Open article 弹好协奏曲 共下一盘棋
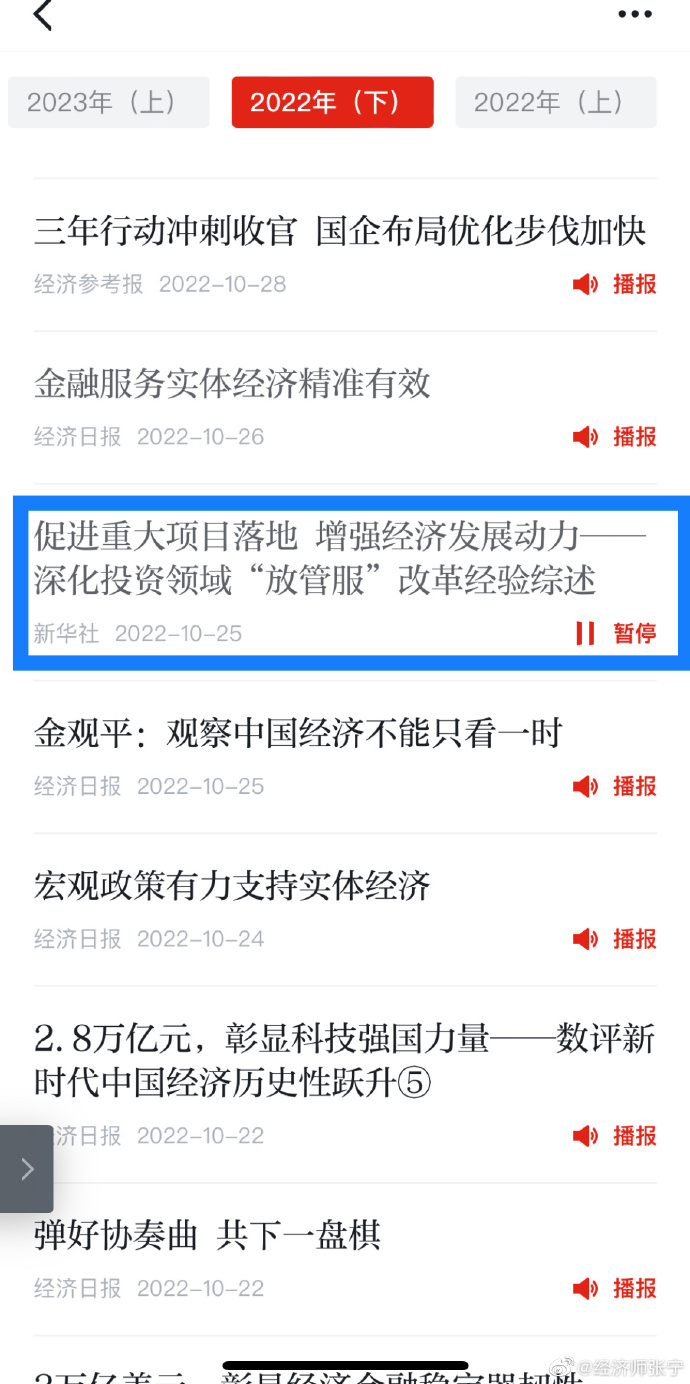This screenshot has height=1384, width=690. tap(208, 1235)
